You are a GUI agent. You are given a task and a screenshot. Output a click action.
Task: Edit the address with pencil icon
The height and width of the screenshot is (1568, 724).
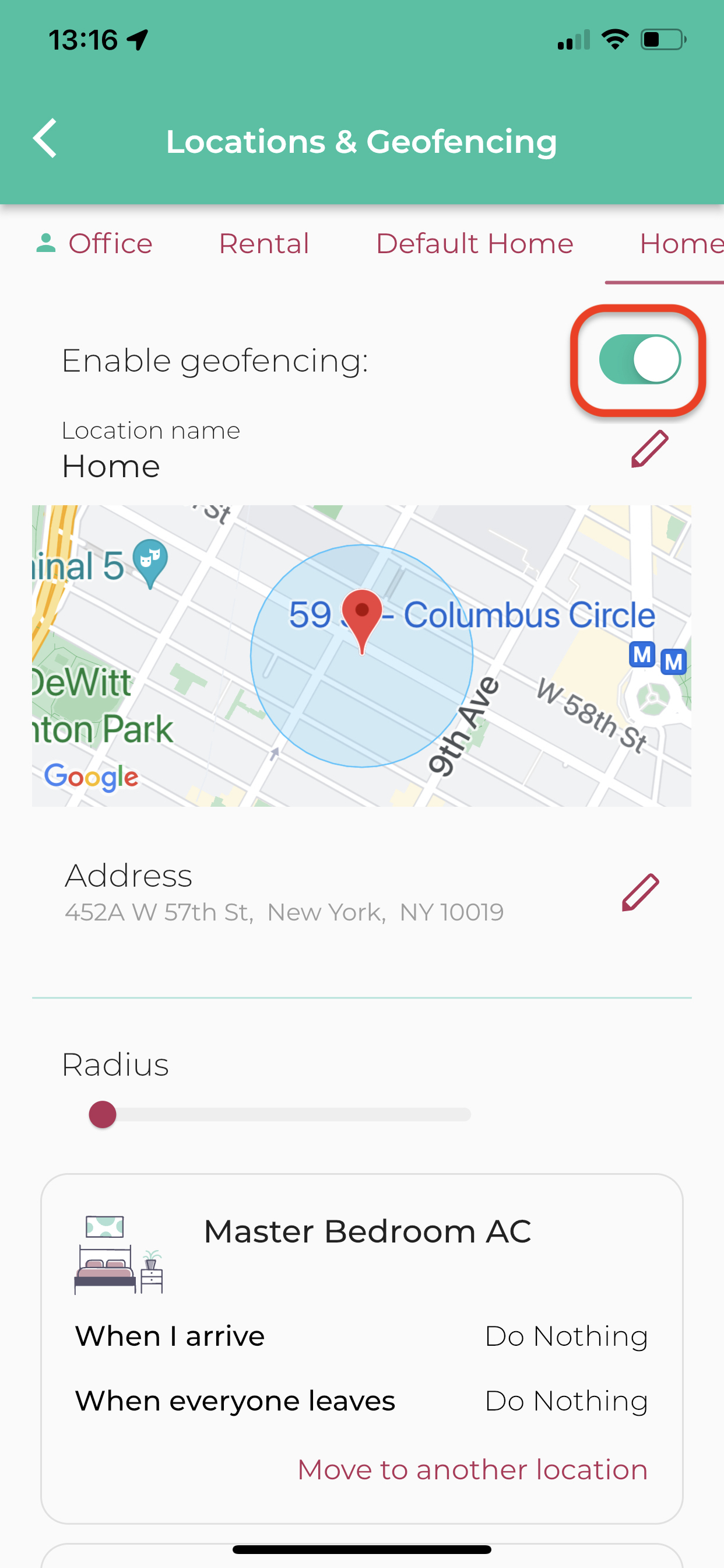point(640,892)
